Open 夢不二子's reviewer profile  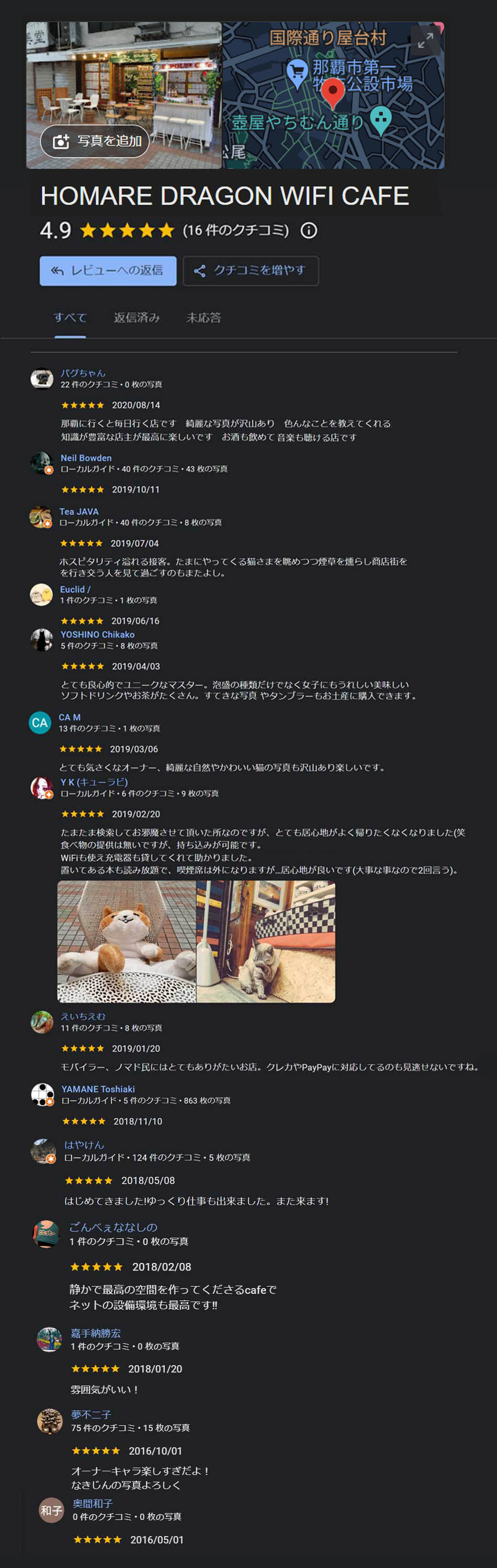(x=91, y=1415)
